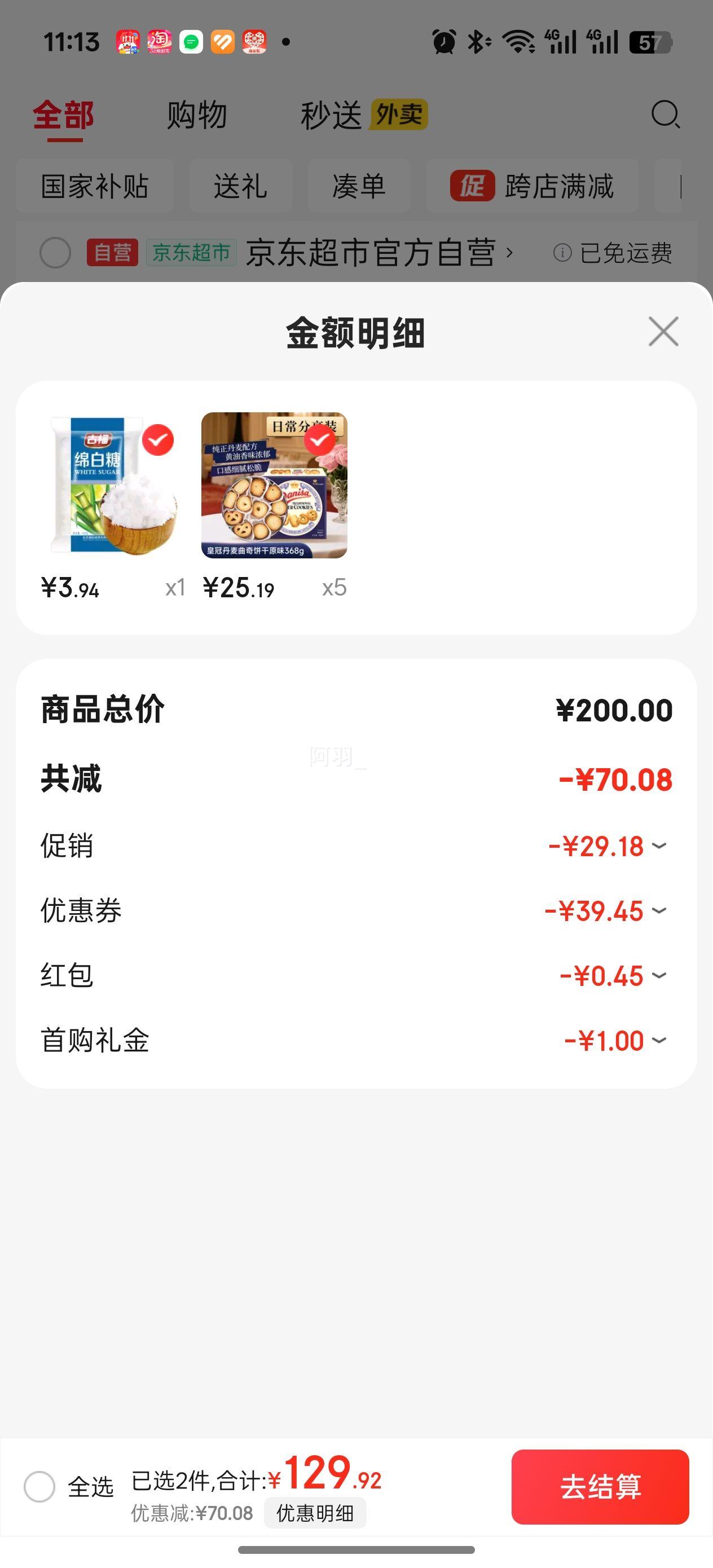Deselect the 绵白糖 white sugar item
The height and width of the screenshot is (1568, 713).
(x=158, y=440)
